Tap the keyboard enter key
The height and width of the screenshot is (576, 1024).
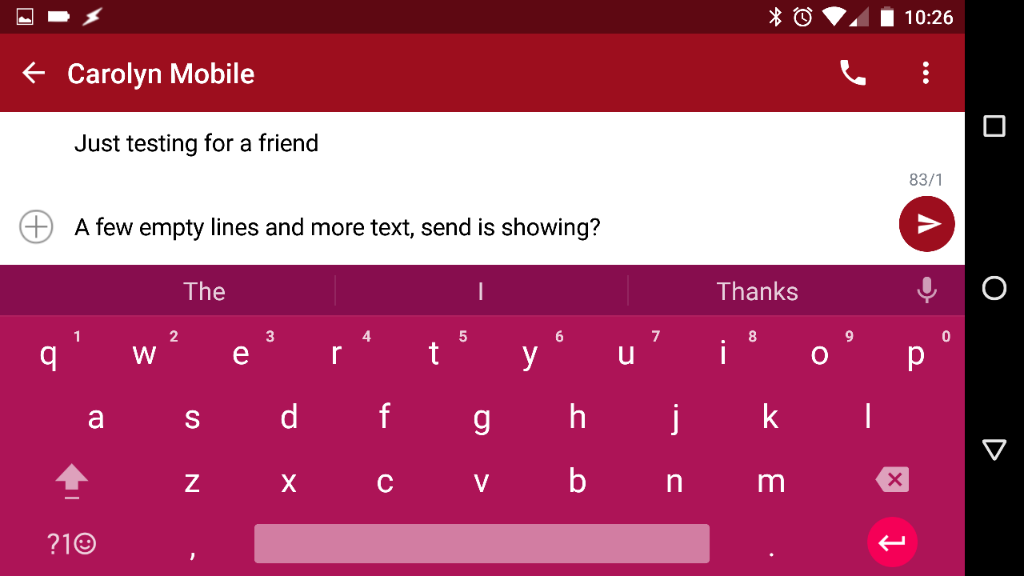tap(891, 543)
